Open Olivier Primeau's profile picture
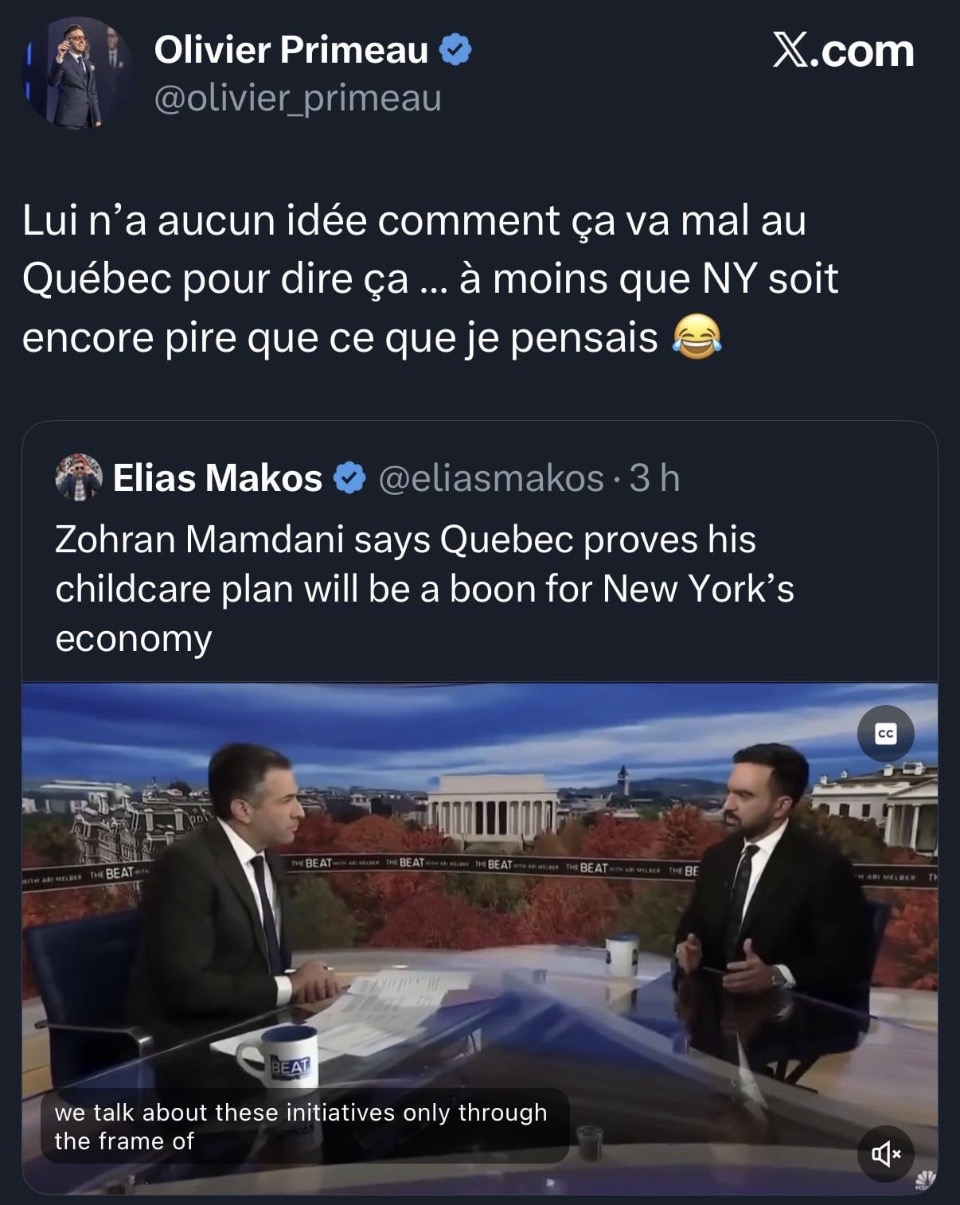The image size is (960, 1205). [78, 73]
